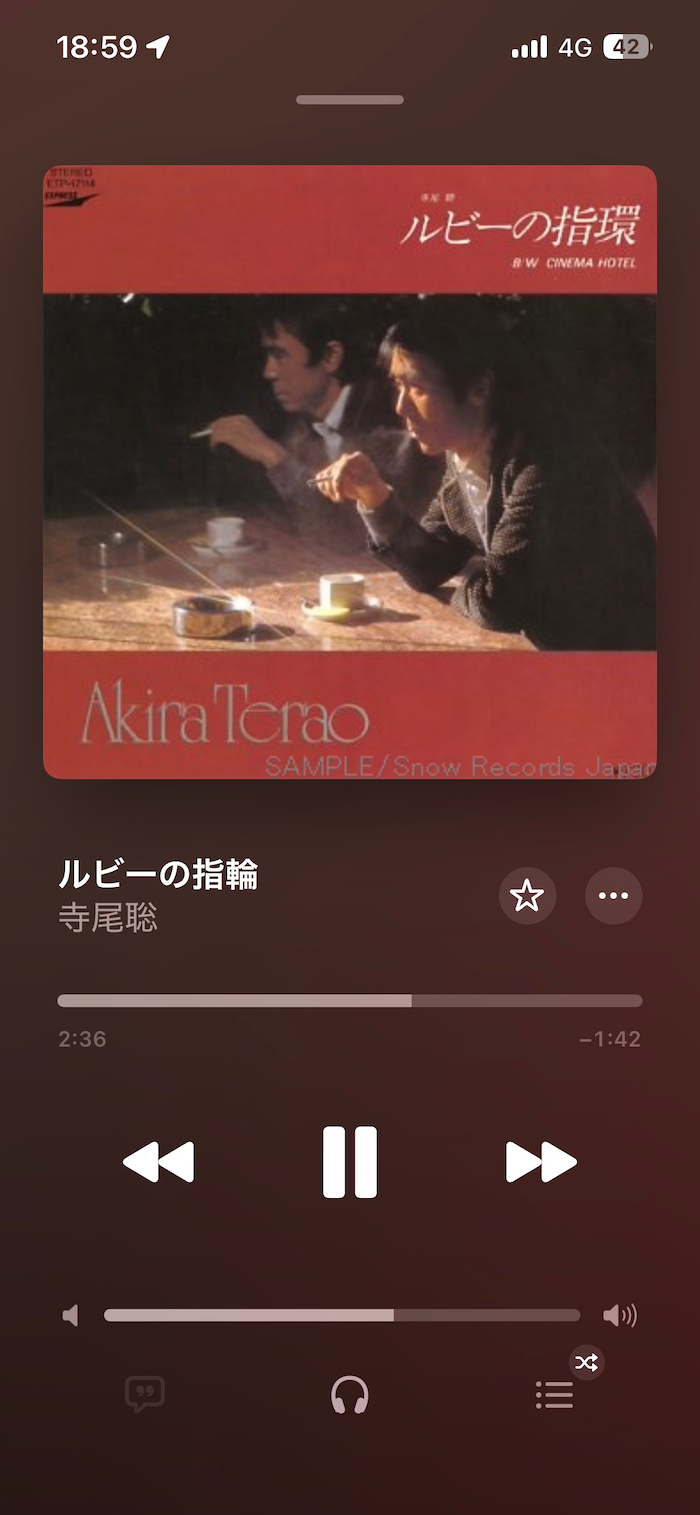Pause the current song

350,1162
